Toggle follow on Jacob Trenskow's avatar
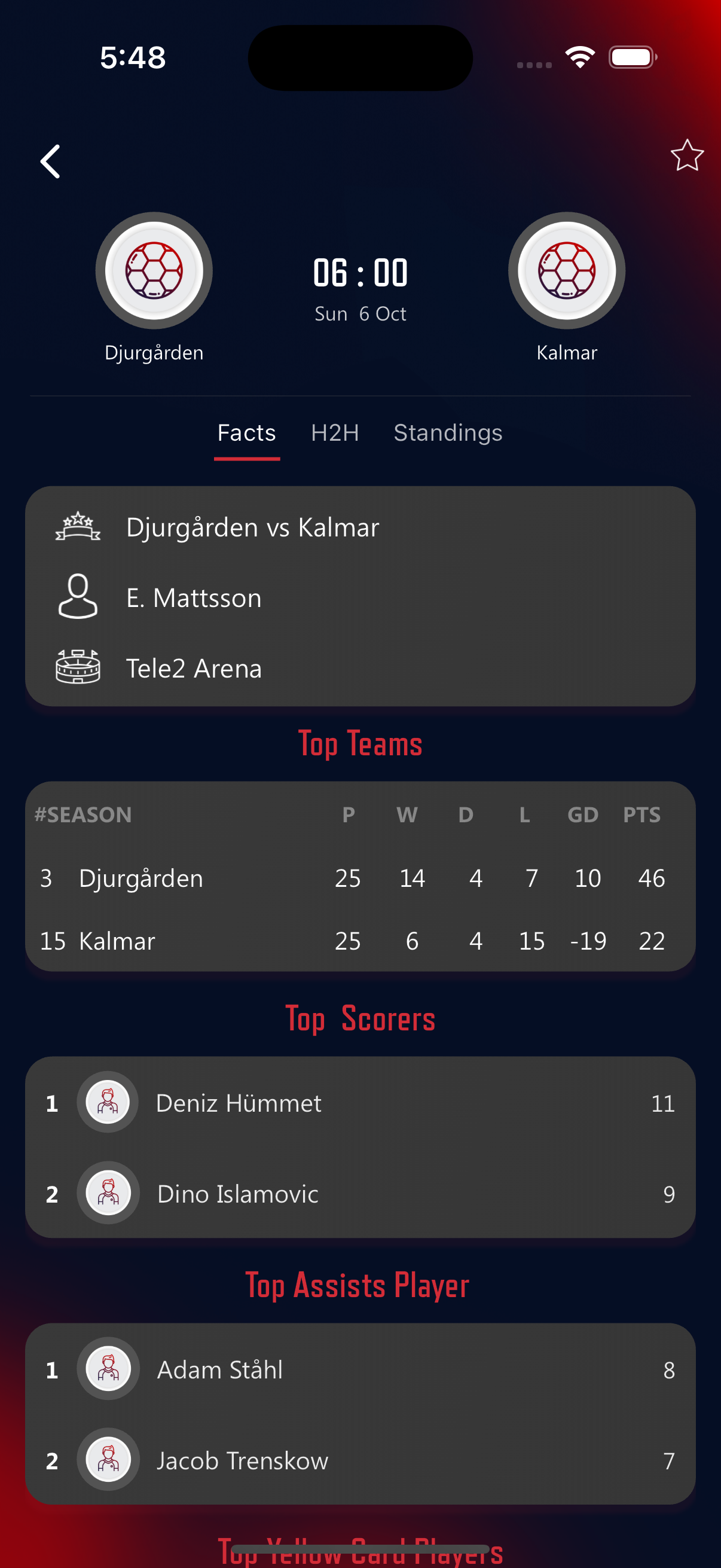The image size is (721, 1568). click(108, 1460)
